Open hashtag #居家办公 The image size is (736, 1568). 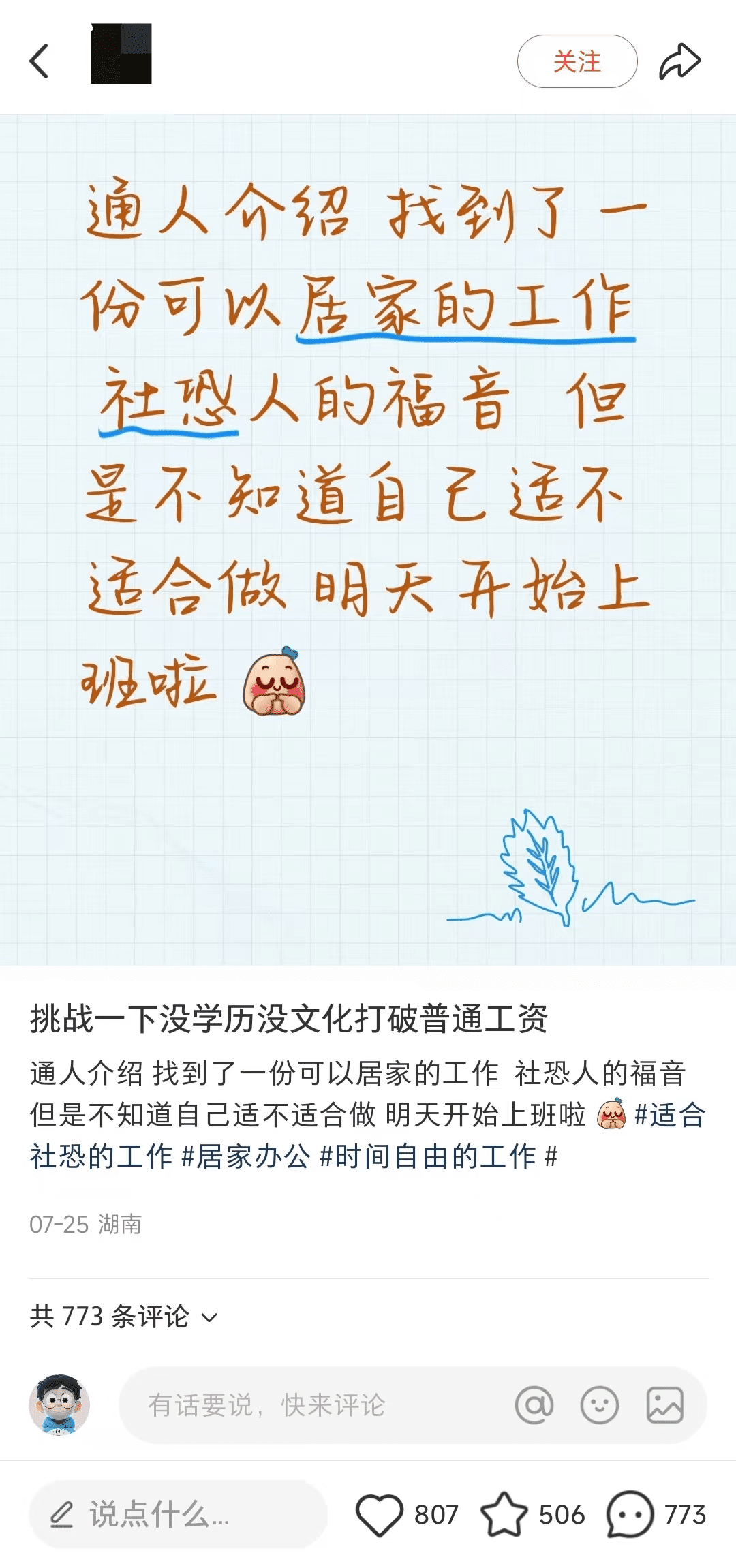pyautogui.click(x=246, y=1156)
